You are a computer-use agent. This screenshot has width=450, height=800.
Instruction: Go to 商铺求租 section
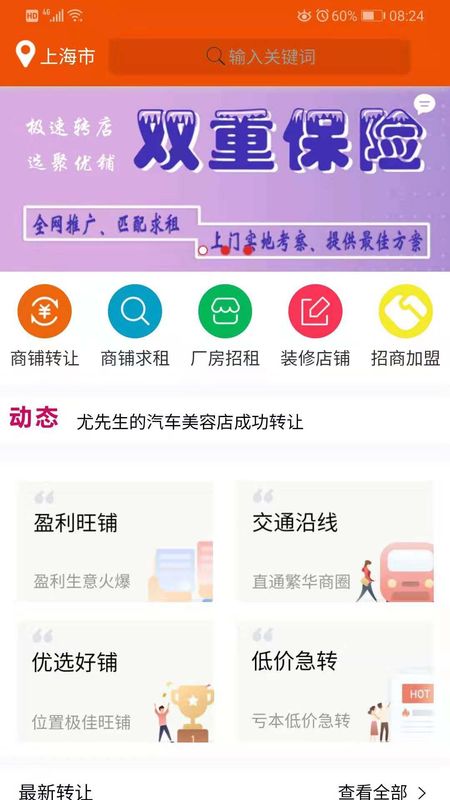(135, 326)
